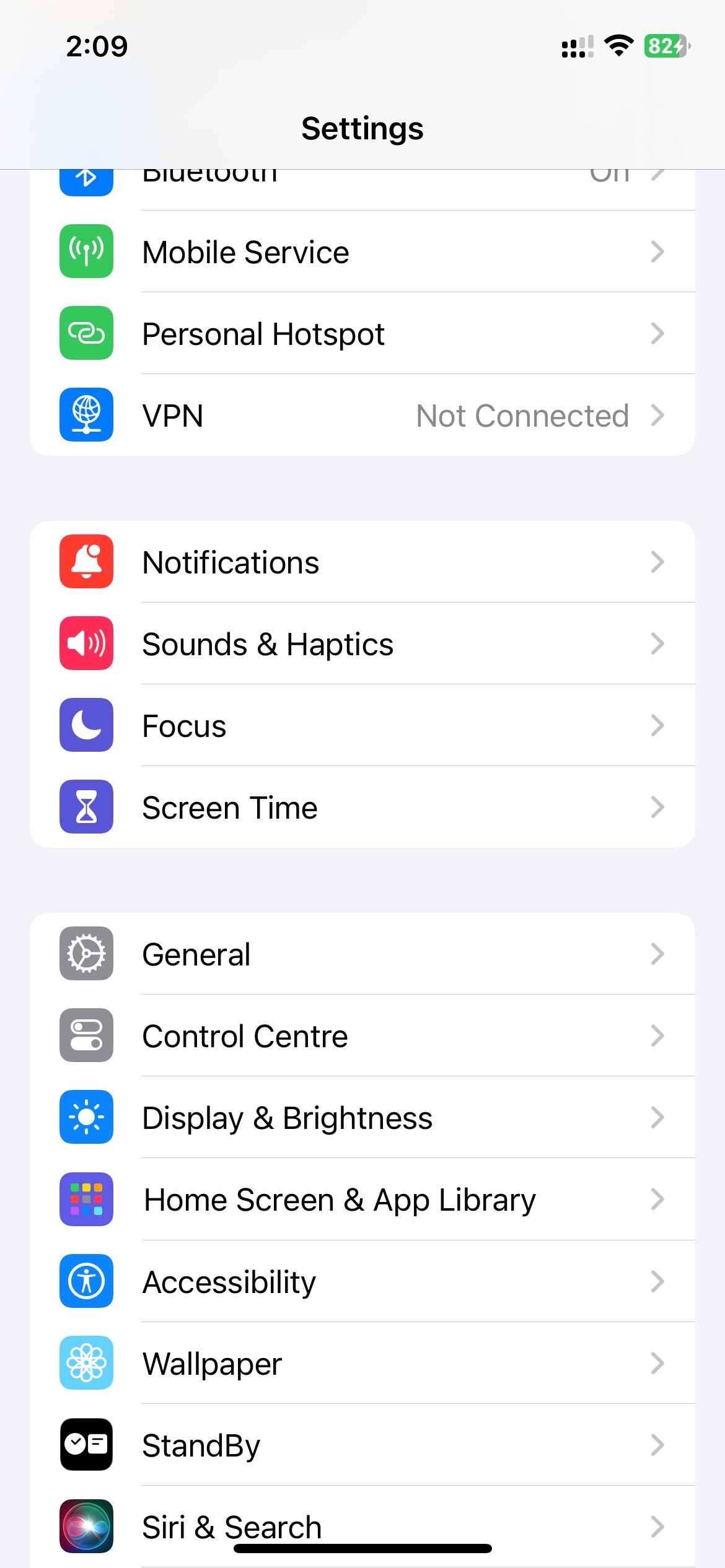Screen dimensions: 725x1568
Task: Tap the Accessibility figure icon
Action: [x=86, y=1282]
